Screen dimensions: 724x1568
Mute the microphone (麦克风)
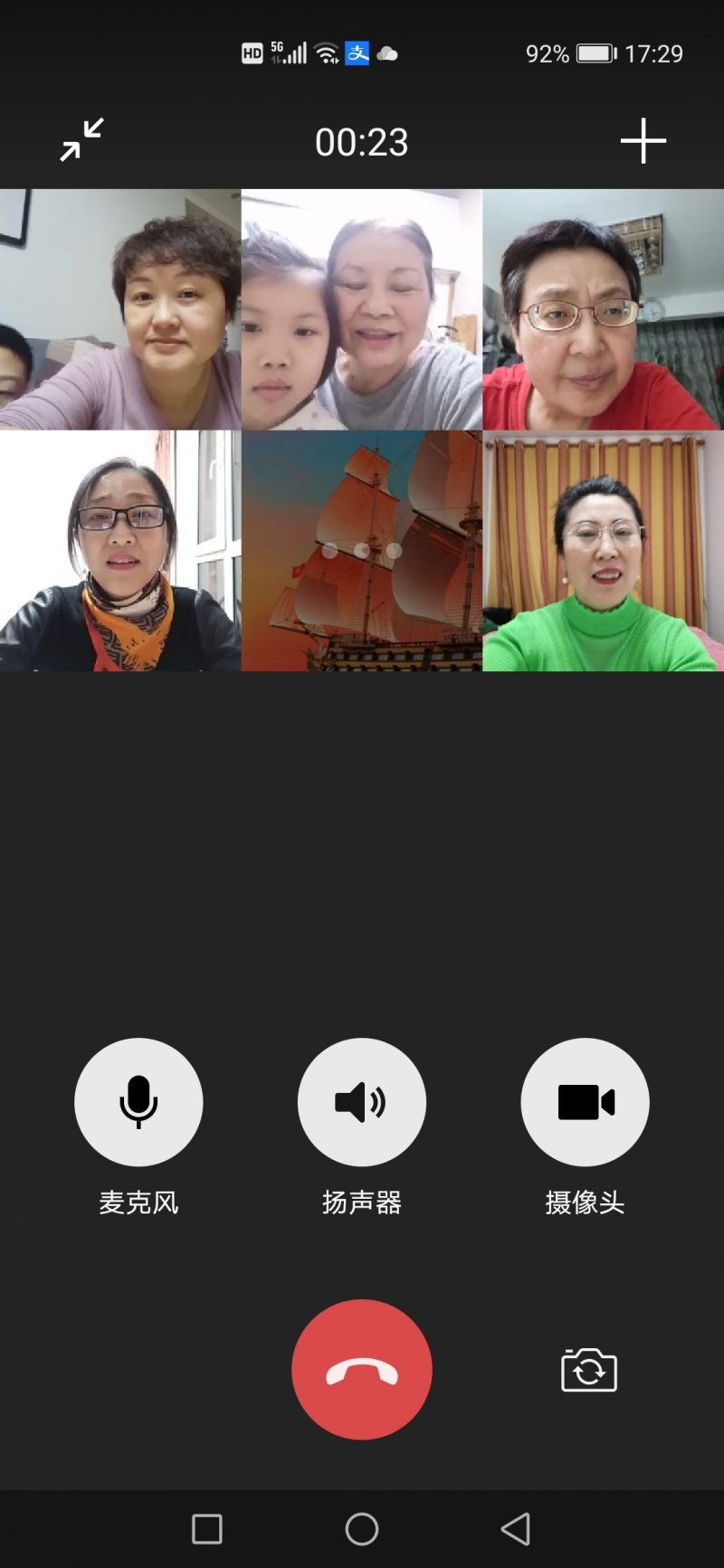(x=138, y=1101)
